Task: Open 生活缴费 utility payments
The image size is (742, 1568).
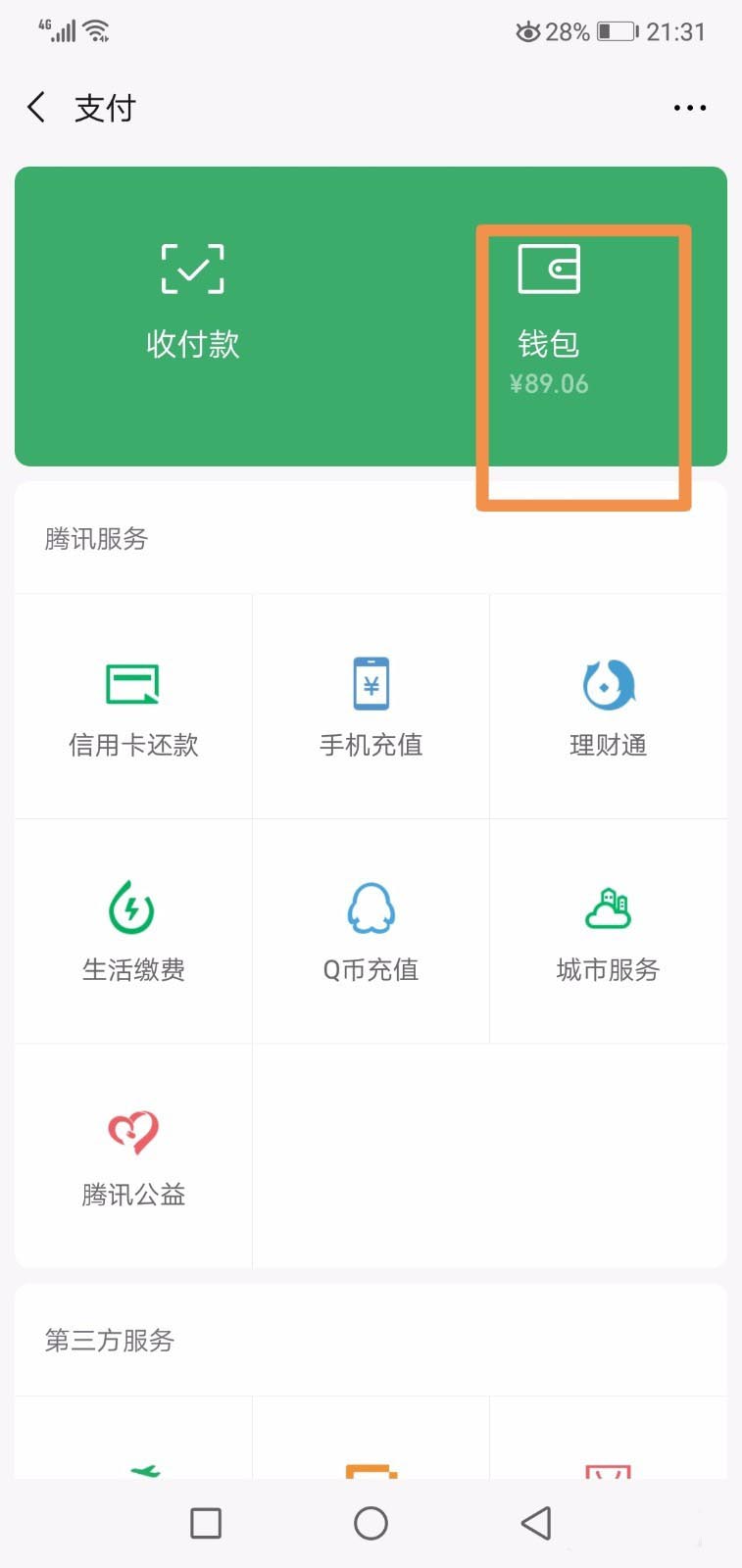Action: tap(133, 932)
